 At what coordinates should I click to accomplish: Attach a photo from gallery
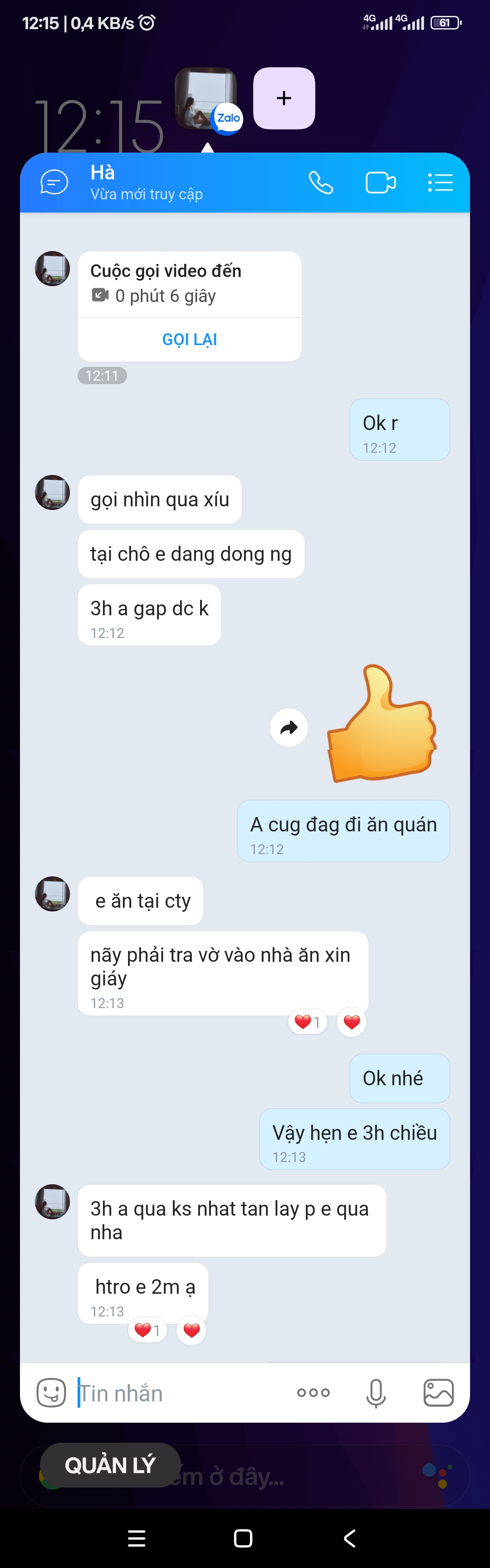click(x=438, y=1393)
